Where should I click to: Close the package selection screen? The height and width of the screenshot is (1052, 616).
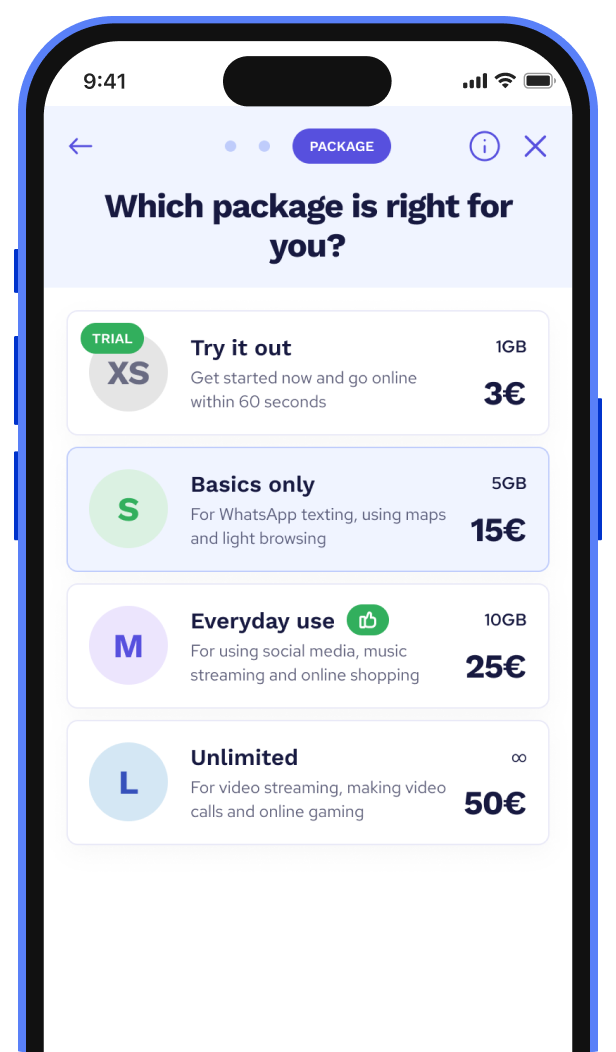click(x=535, y=146)
